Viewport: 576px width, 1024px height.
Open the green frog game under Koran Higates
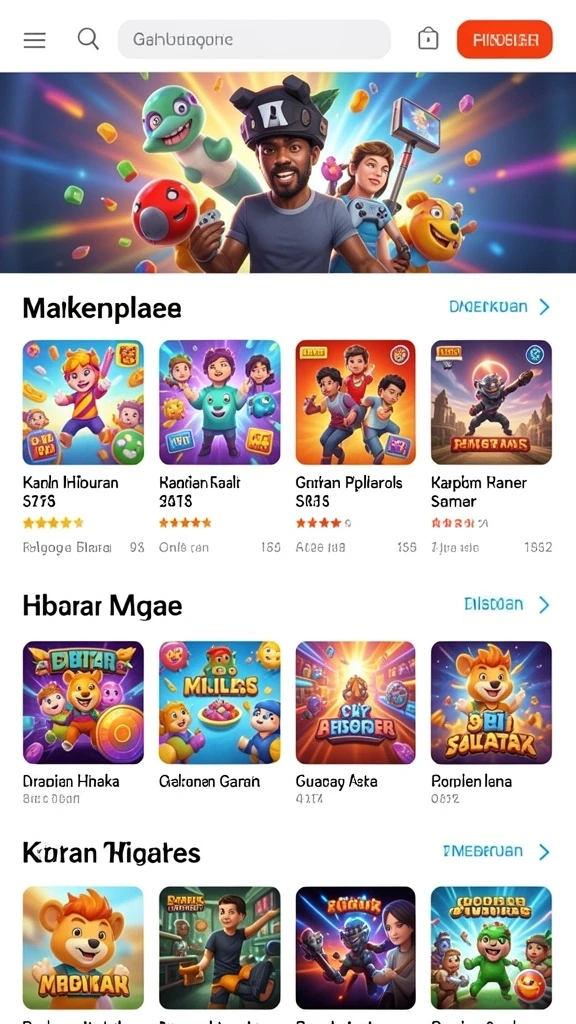(x=492, y=948)
